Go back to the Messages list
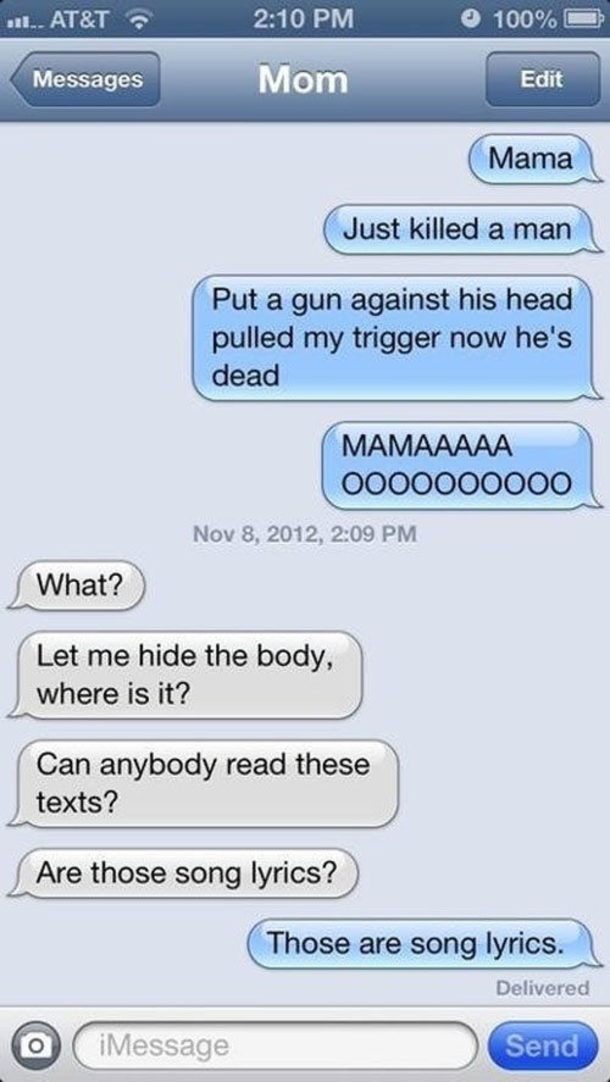610x1082 pixels. pos(84,79)
